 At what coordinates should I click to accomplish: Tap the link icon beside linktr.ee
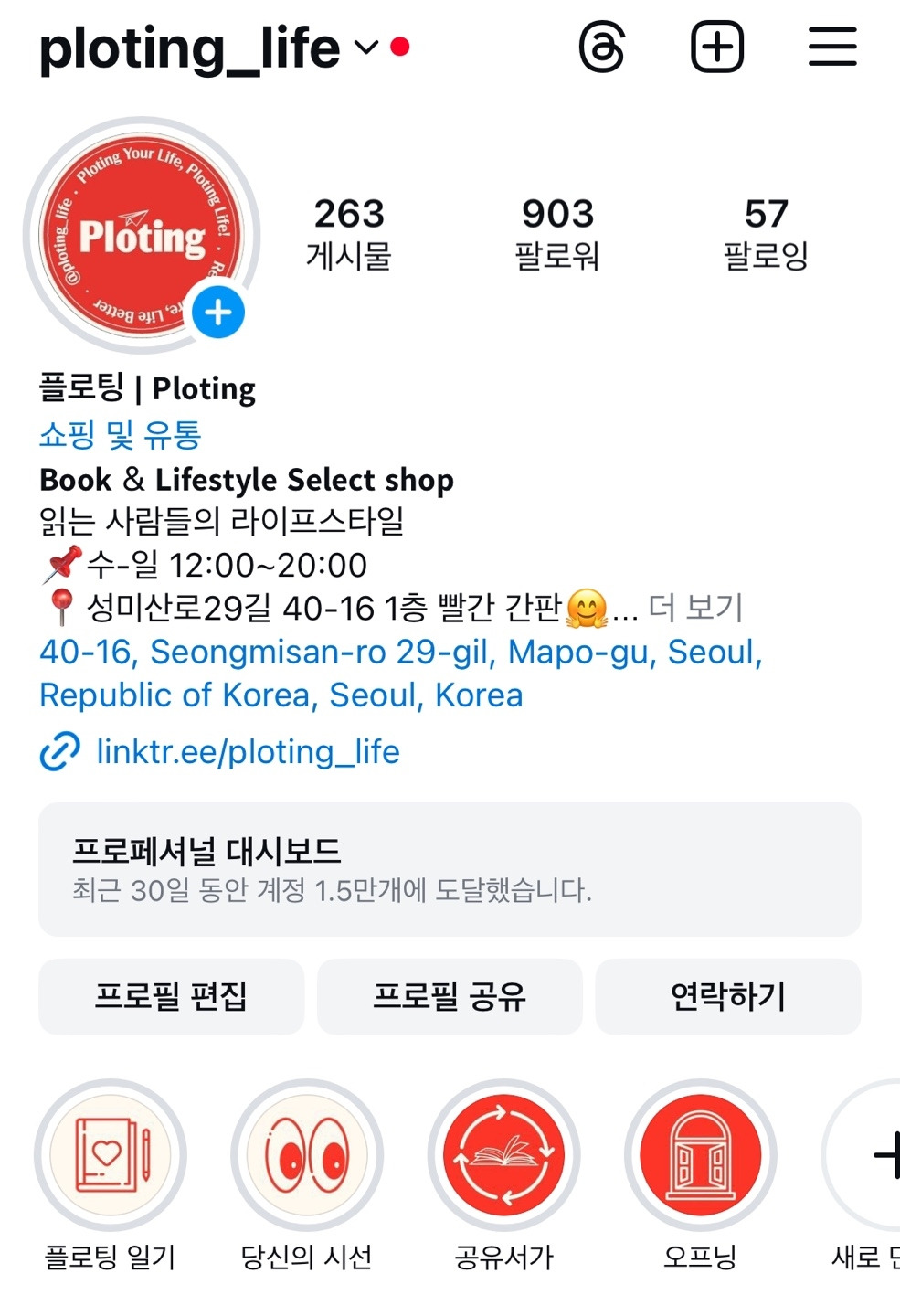[58, 752]
